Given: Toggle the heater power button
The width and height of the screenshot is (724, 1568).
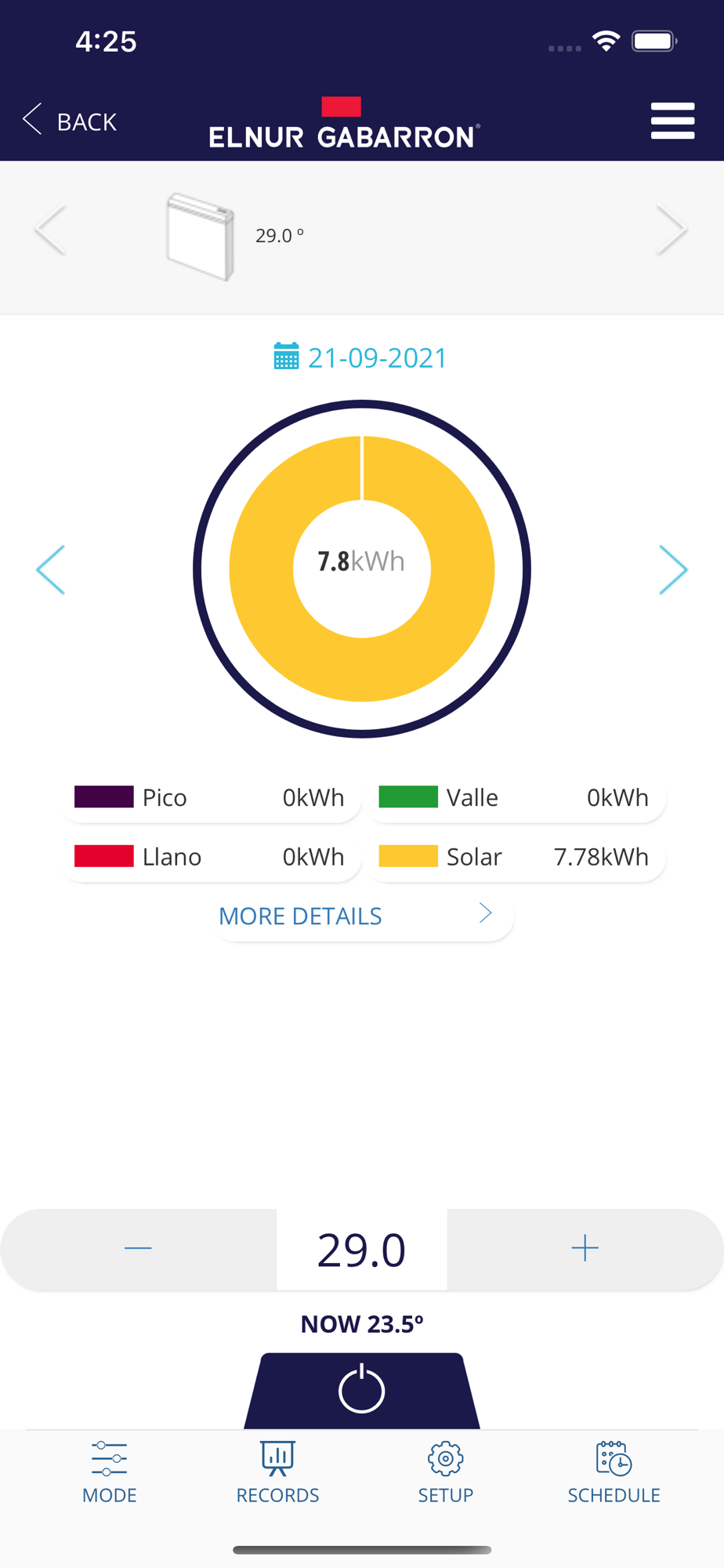Looking at the screenshot, I should [362, 1390].
